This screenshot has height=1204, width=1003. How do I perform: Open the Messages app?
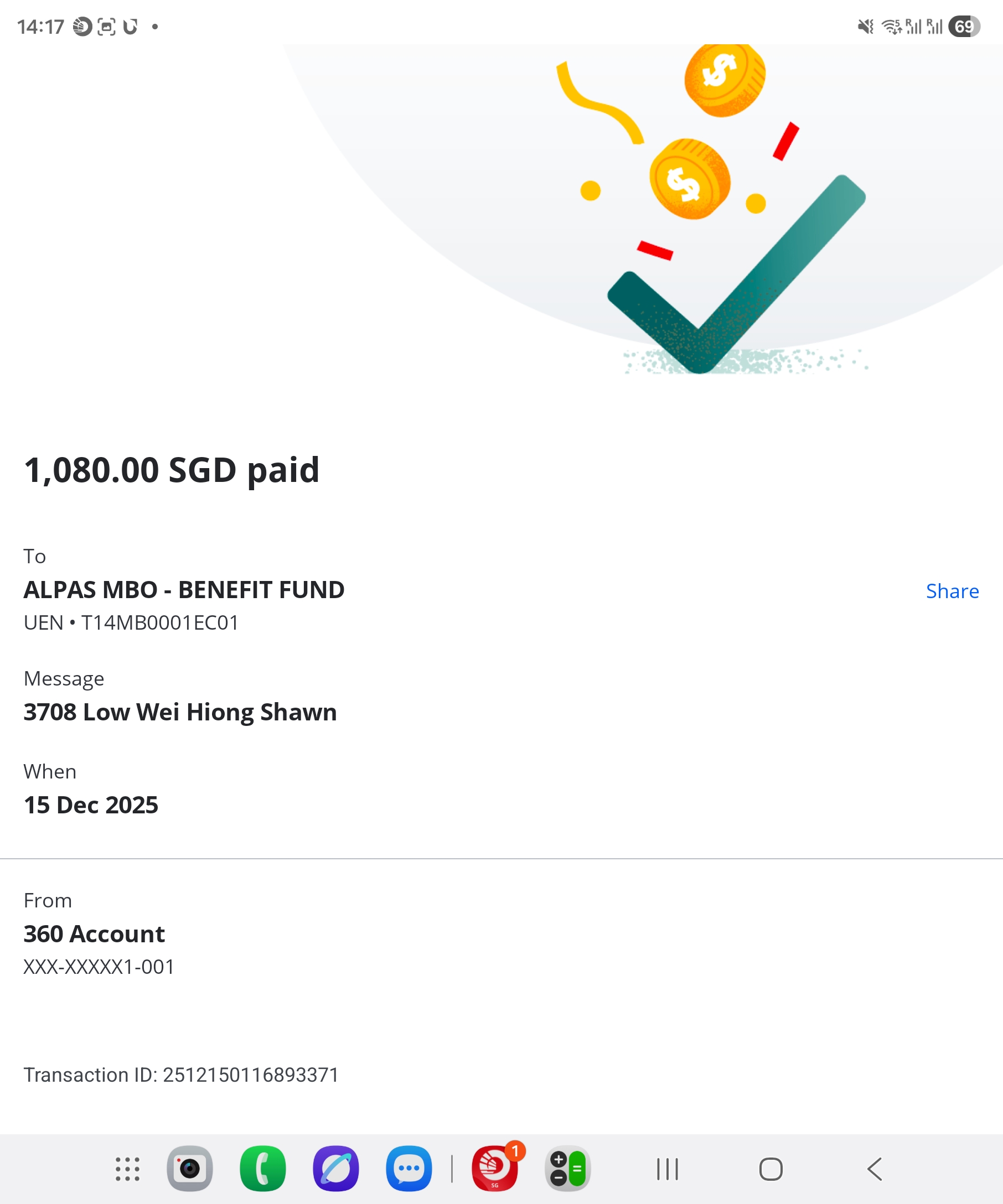(409, 1169)
